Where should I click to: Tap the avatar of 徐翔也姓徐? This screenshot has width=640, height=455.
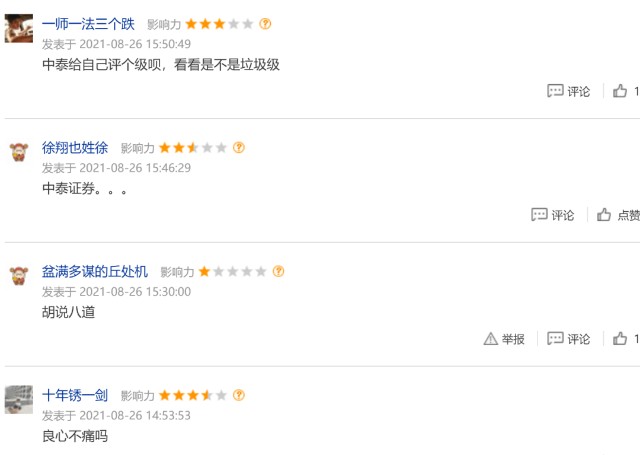point(18,153)
